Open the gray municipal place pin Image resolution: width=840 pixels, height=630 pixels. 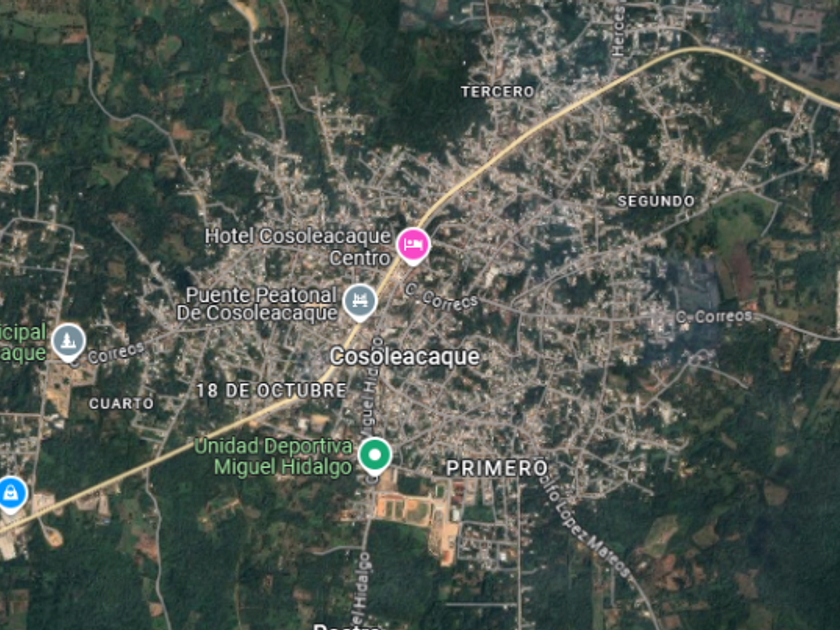point(68,341)
